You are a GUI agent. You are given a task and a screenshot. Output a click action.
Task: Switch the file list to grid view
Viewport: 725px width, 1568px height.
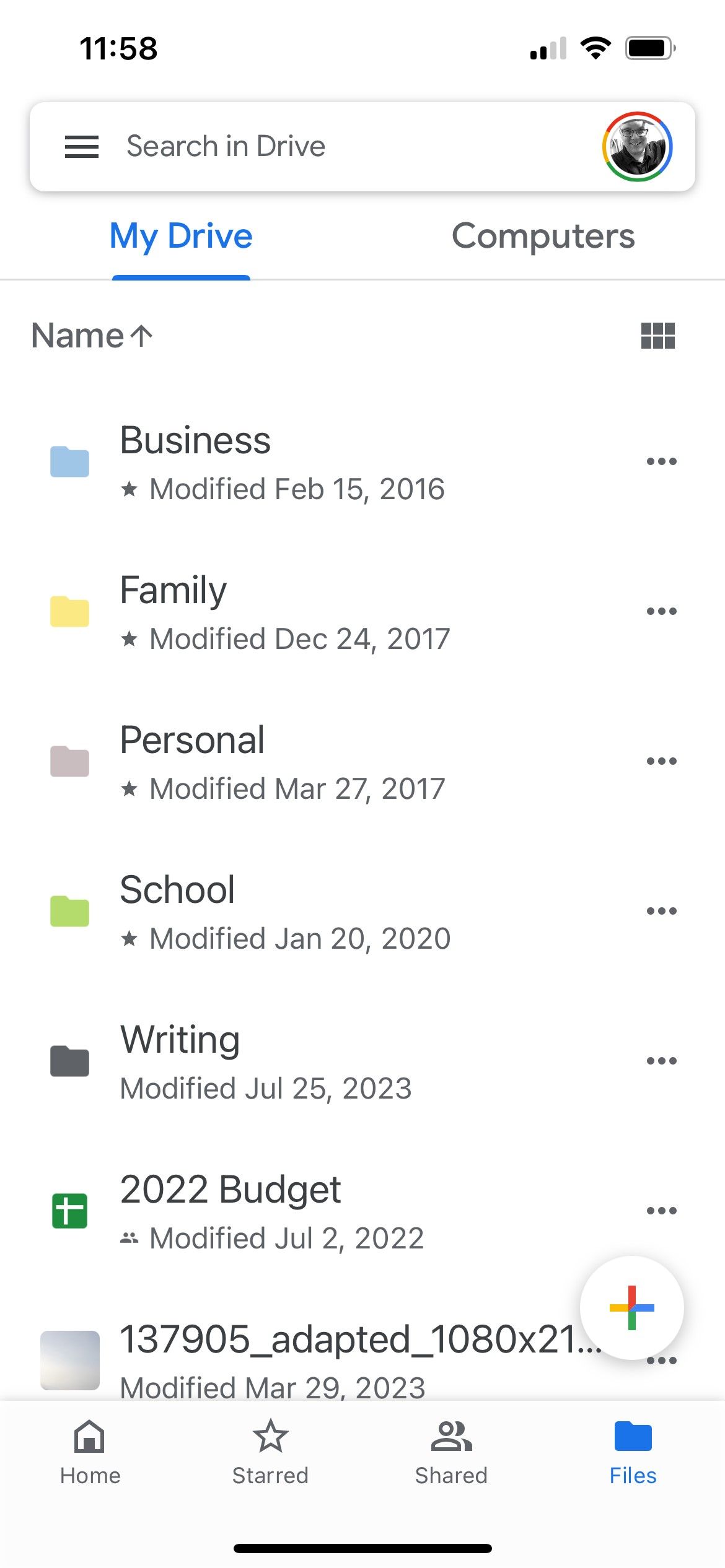657,336
